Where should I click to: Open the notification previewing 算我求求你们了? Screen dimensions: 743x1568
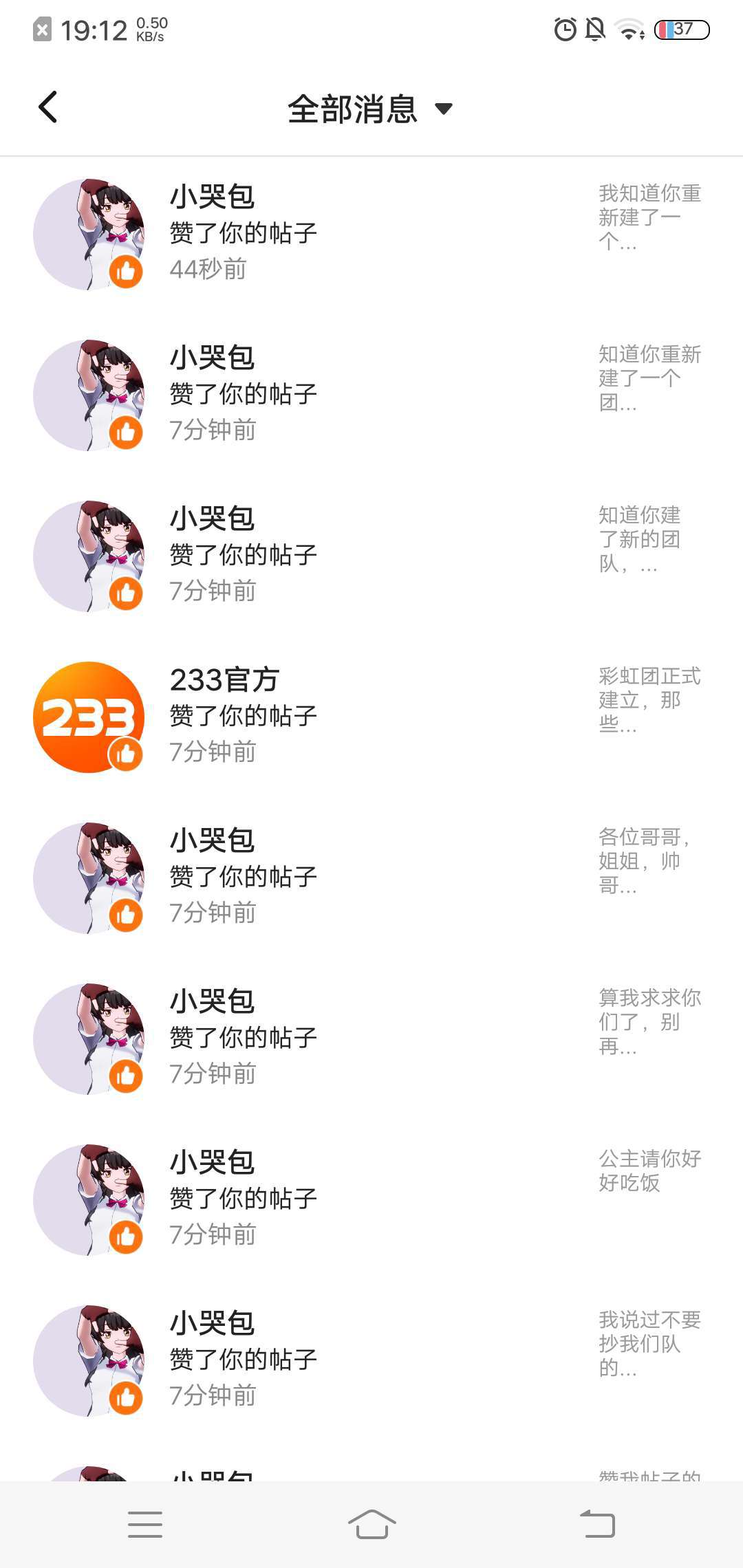(x=371, y=1038)
